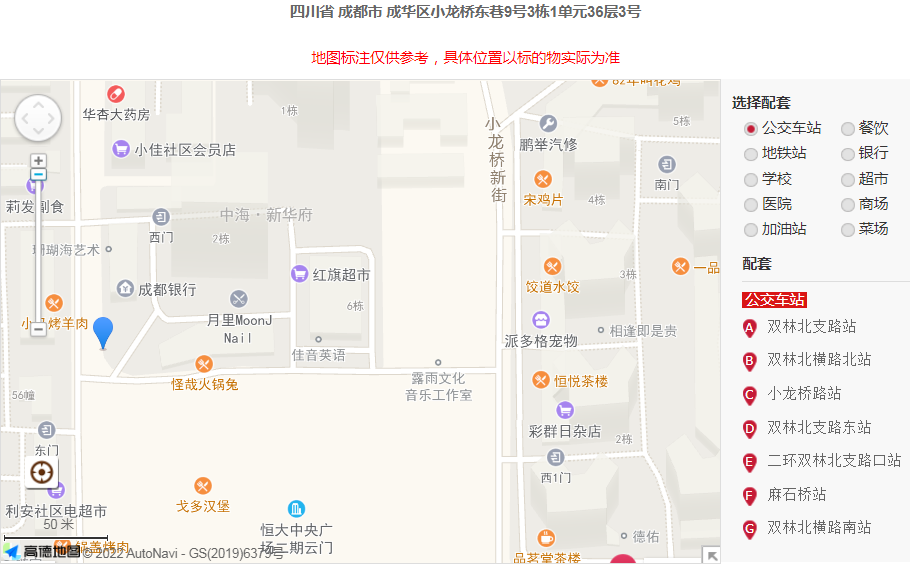Viewport: 910px width, 564px height.
Task: Choose 地铁站 facility type
Action: (x=751, y=154)
